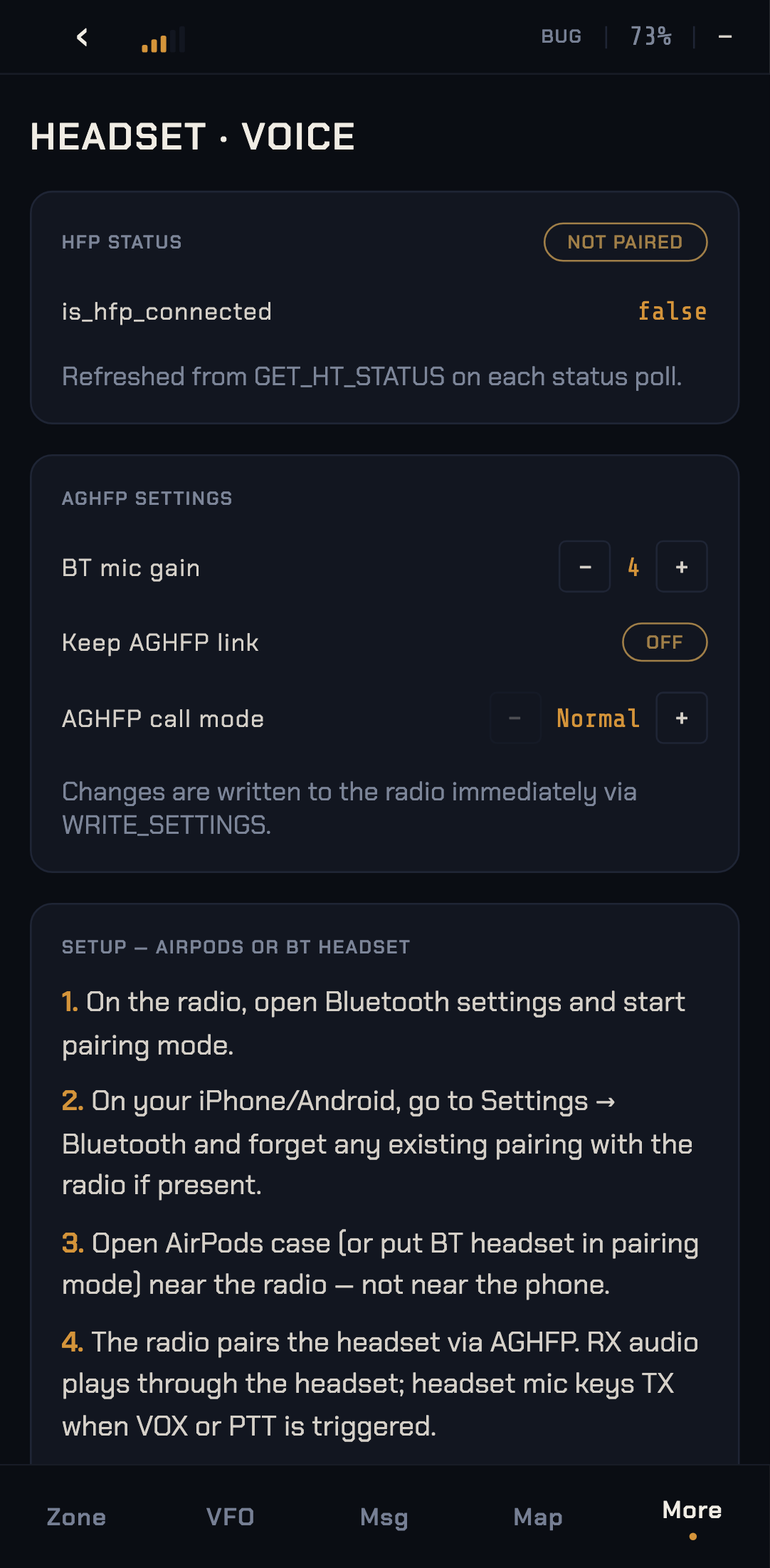This screenshot has width=770, height=1568.
Task: Toggle Keep AGHFP link to ON
Action: [665, 642]
